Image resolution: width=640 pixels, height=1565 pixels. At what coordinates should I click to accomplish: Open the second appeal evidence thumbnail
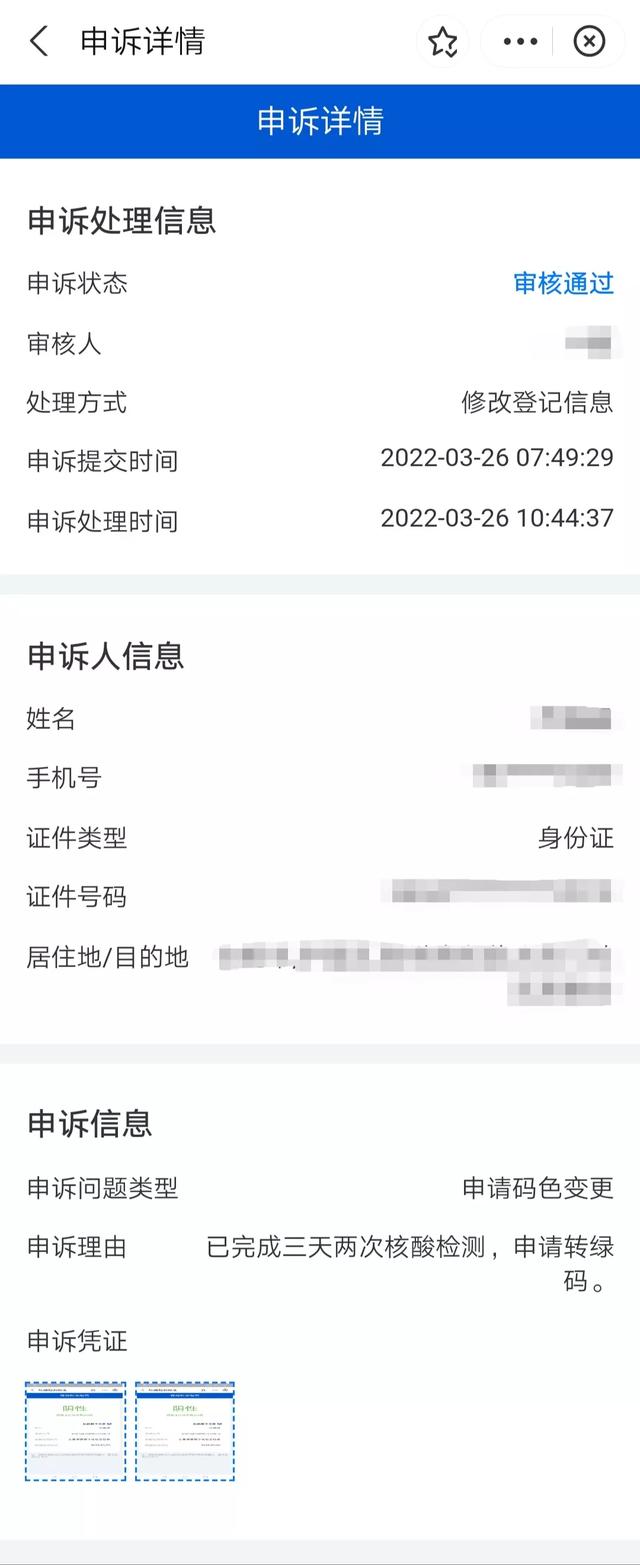coord(185,1431)
